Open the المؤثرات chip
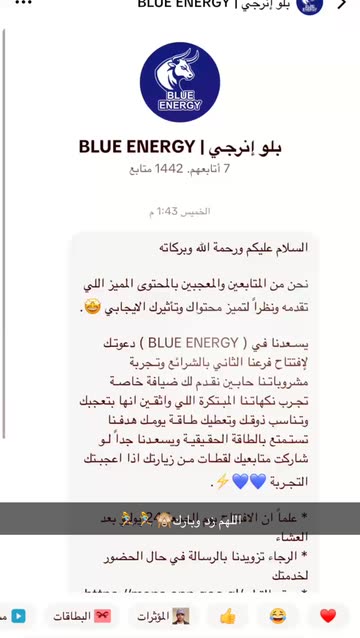The width and height of the screenshot is (360, 638). click(x=163, y=616)
